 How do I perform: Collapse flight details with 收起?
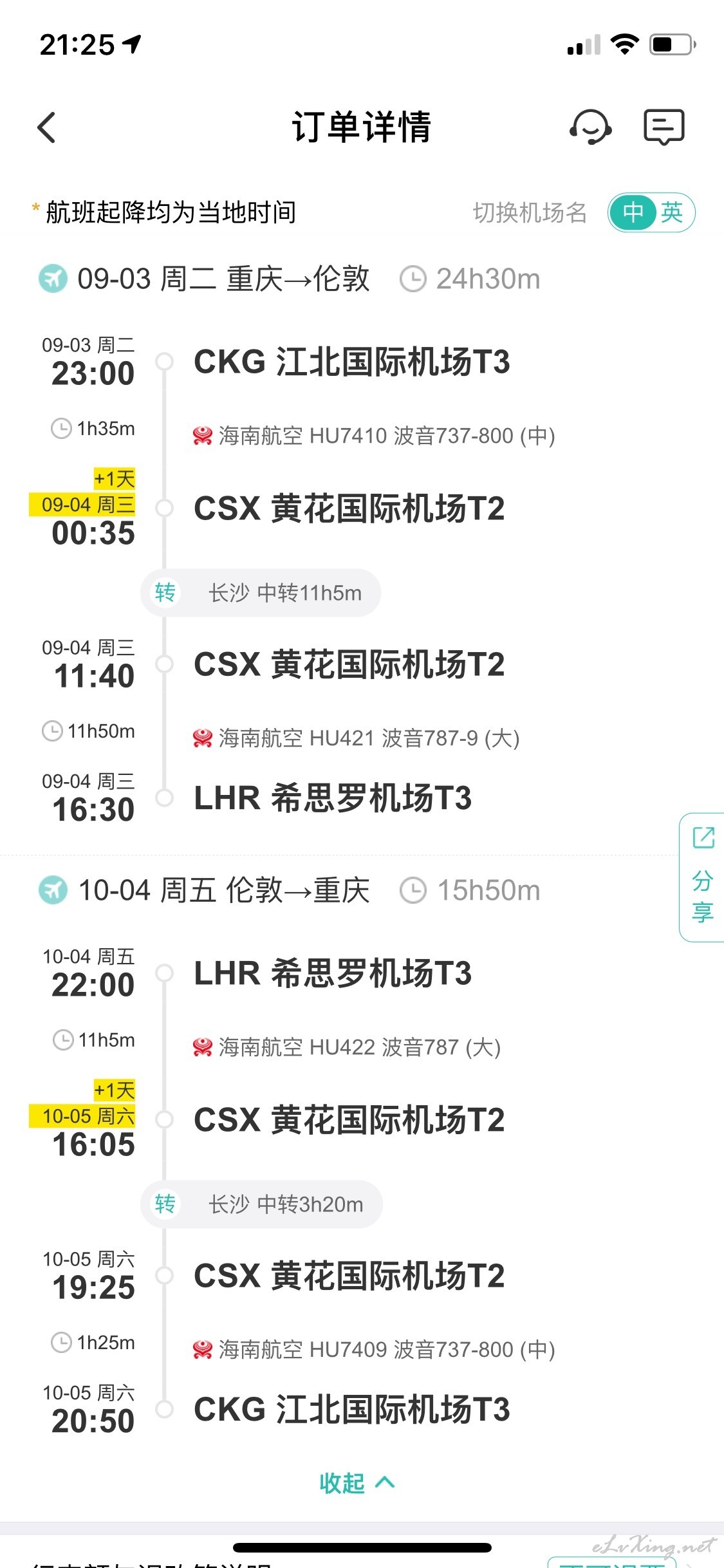[x=357, y=1483]
